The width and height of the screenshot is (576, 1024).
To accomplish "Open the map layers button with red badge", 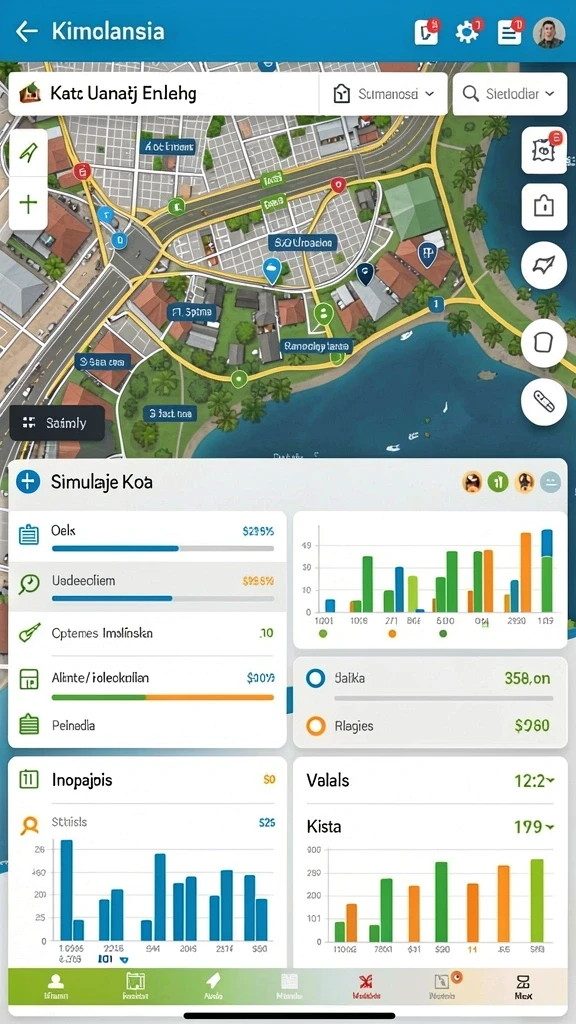I will coord(544,150).
